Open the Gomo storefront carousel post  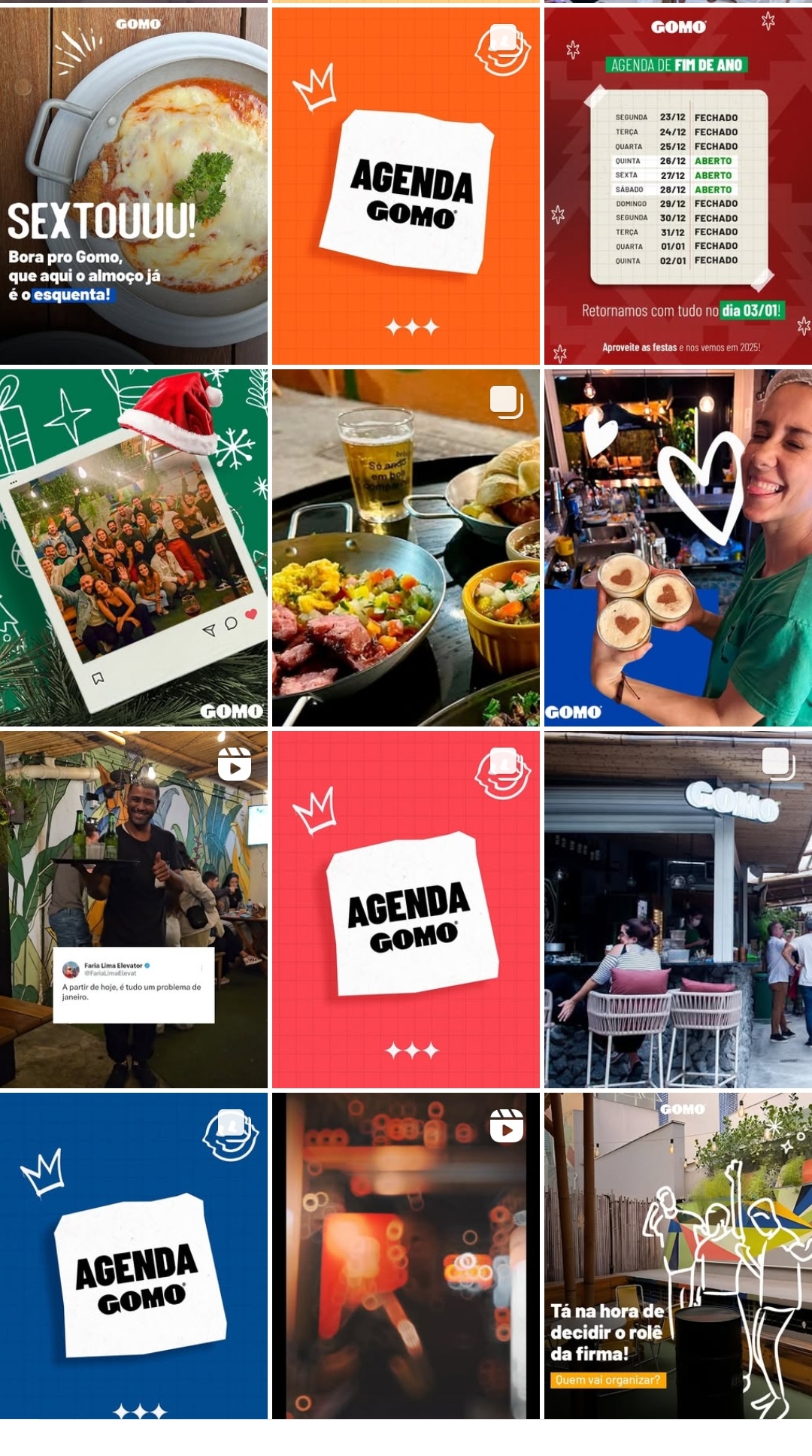[678, 909]
